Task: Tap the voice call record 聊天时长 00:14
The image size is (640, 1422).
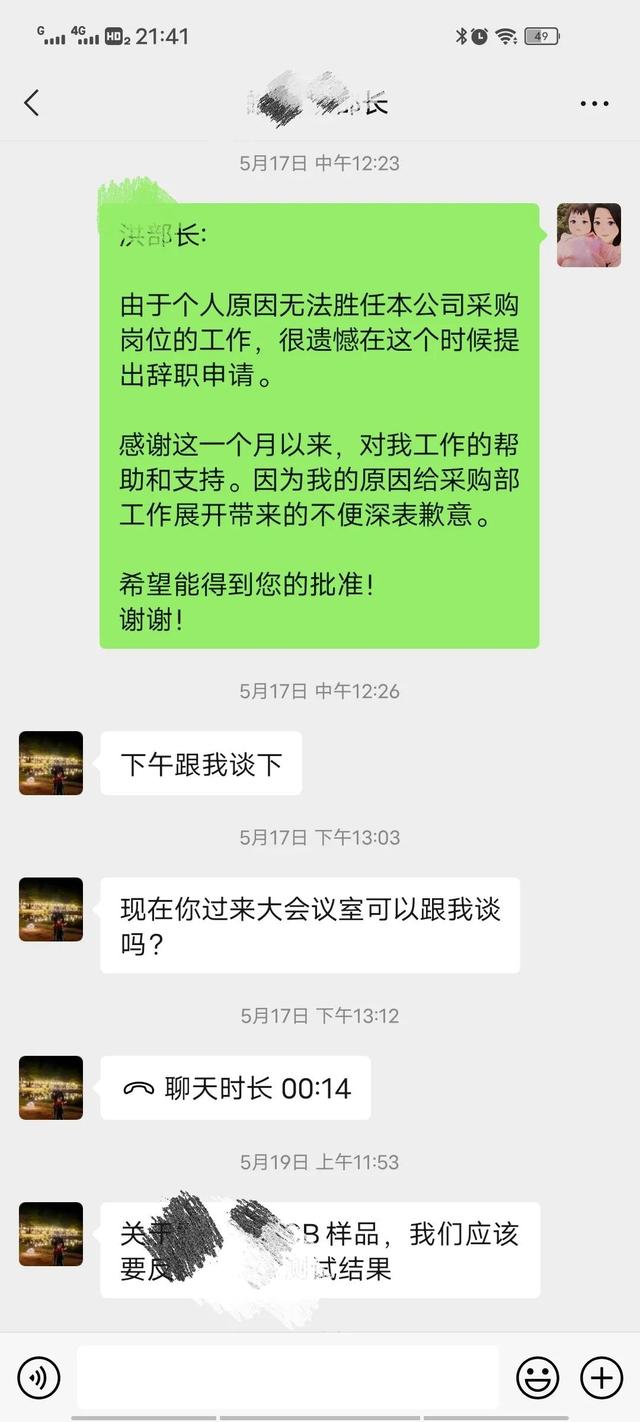Action: [236, 1088]
